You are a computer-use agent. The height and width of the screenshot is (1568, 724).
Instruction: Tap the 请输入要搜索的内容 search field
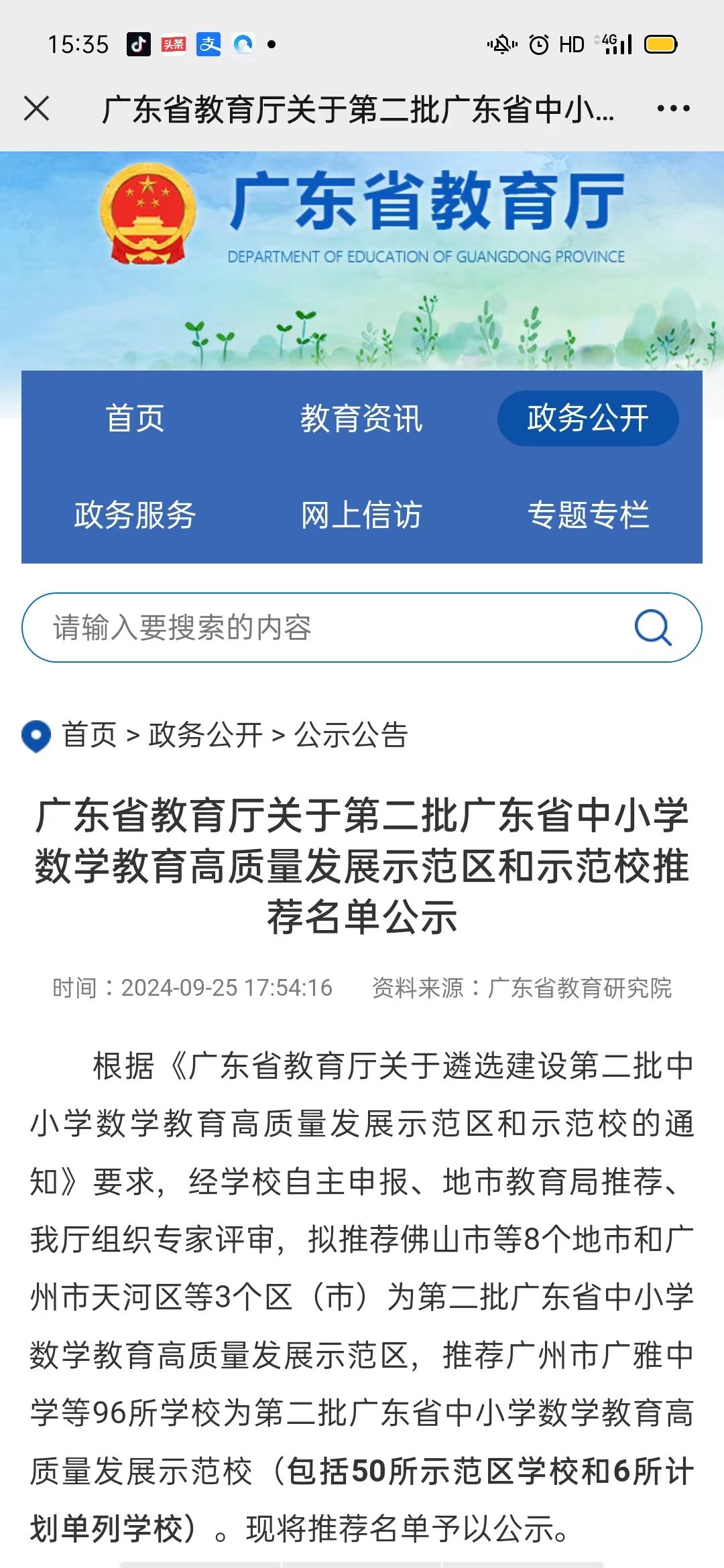coord(322,628)
